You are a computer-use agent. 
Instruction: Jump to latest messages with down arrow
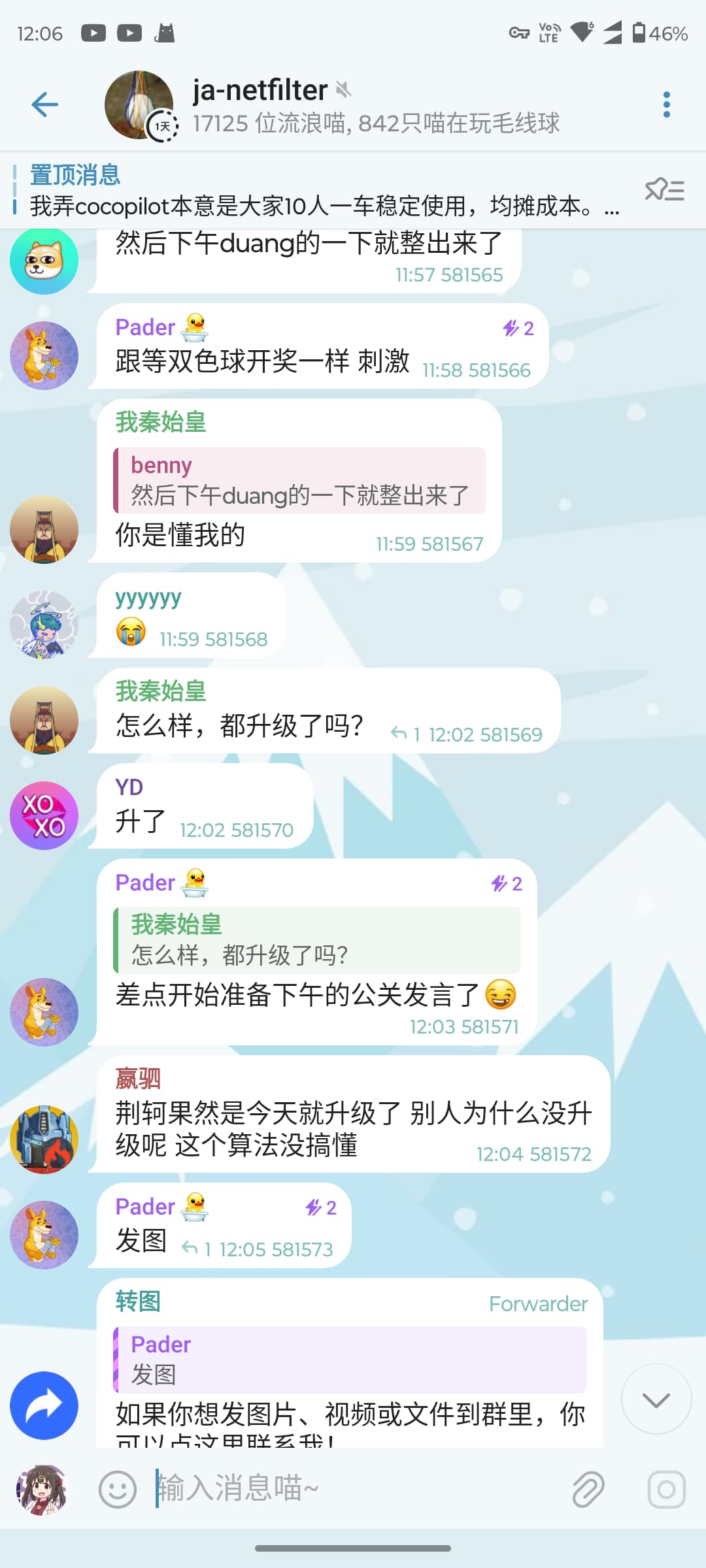656,1399
